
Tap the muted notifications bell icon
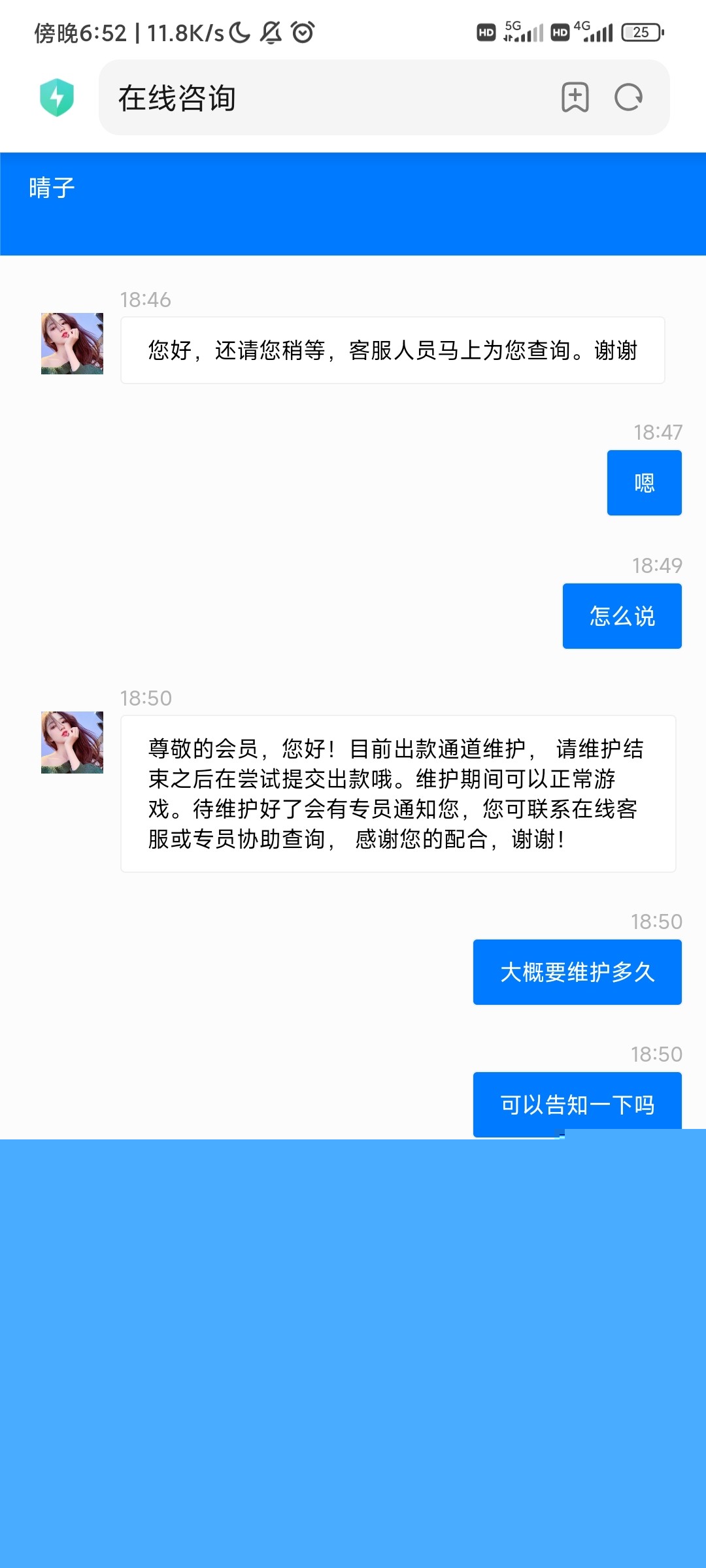click(x=270, y=31)
